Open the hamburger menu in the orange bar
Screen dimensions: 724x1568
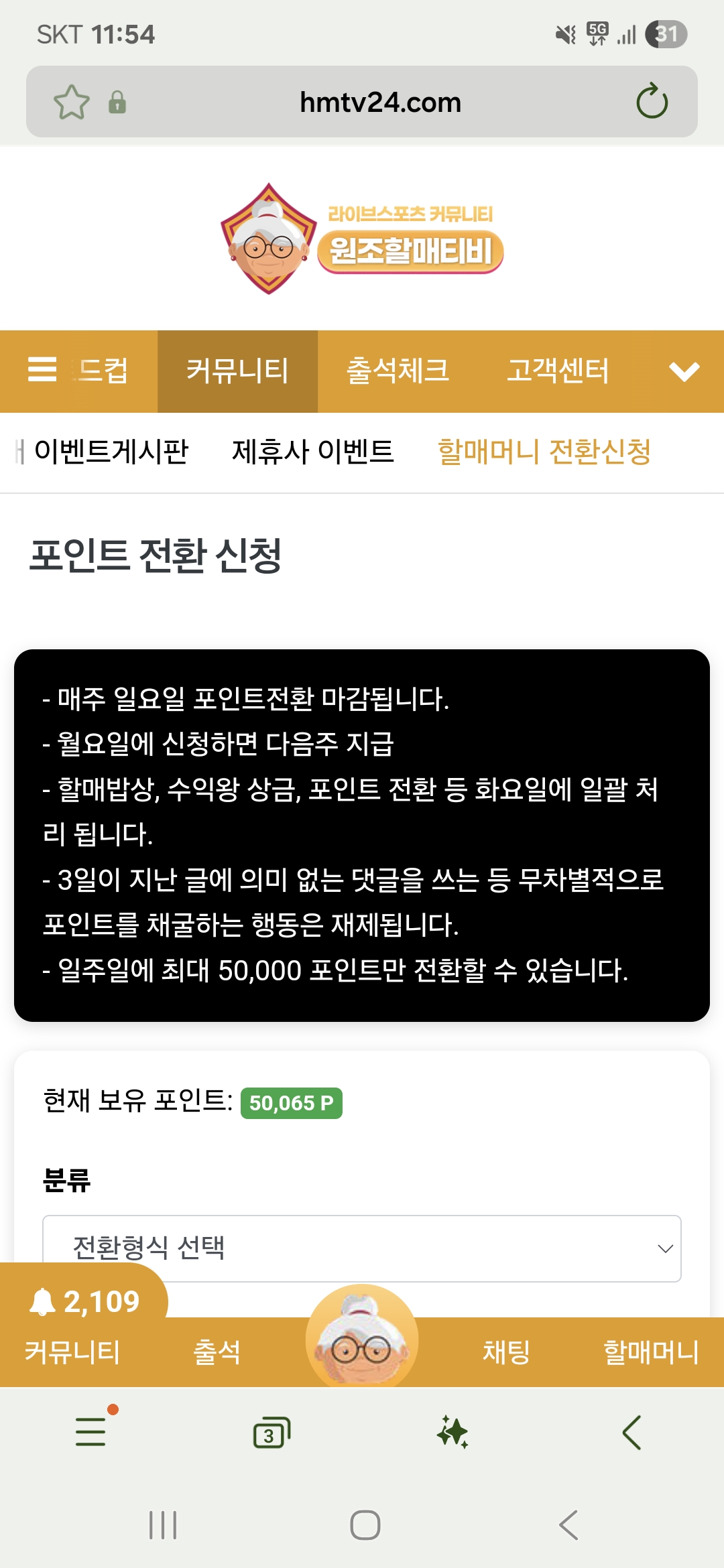pos(42,370)
